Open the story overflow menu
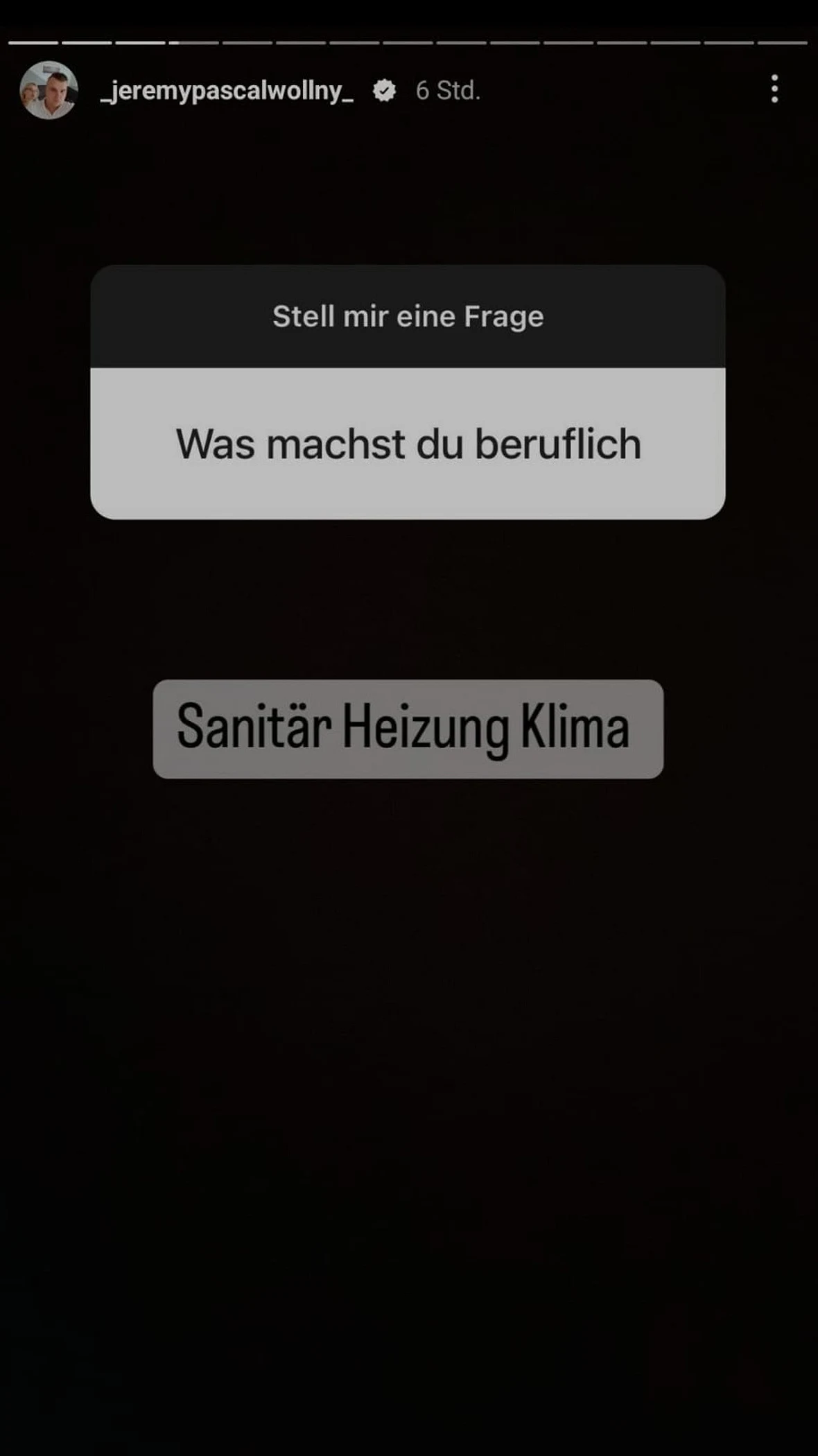This screenshot has height=1456, width=818. pos(774,89)
